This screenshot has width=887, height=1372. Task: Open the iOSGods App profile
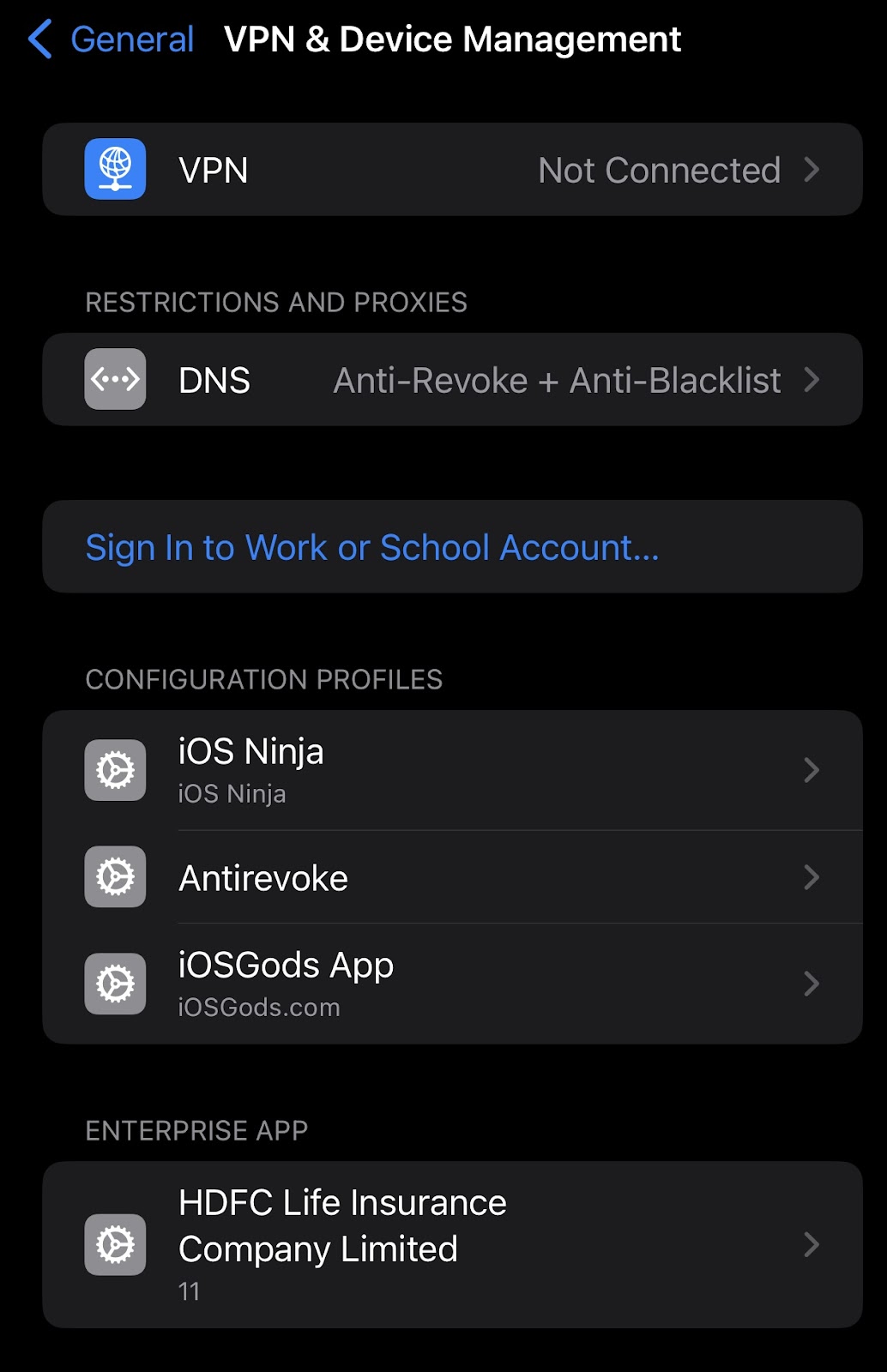coord(452,984)
